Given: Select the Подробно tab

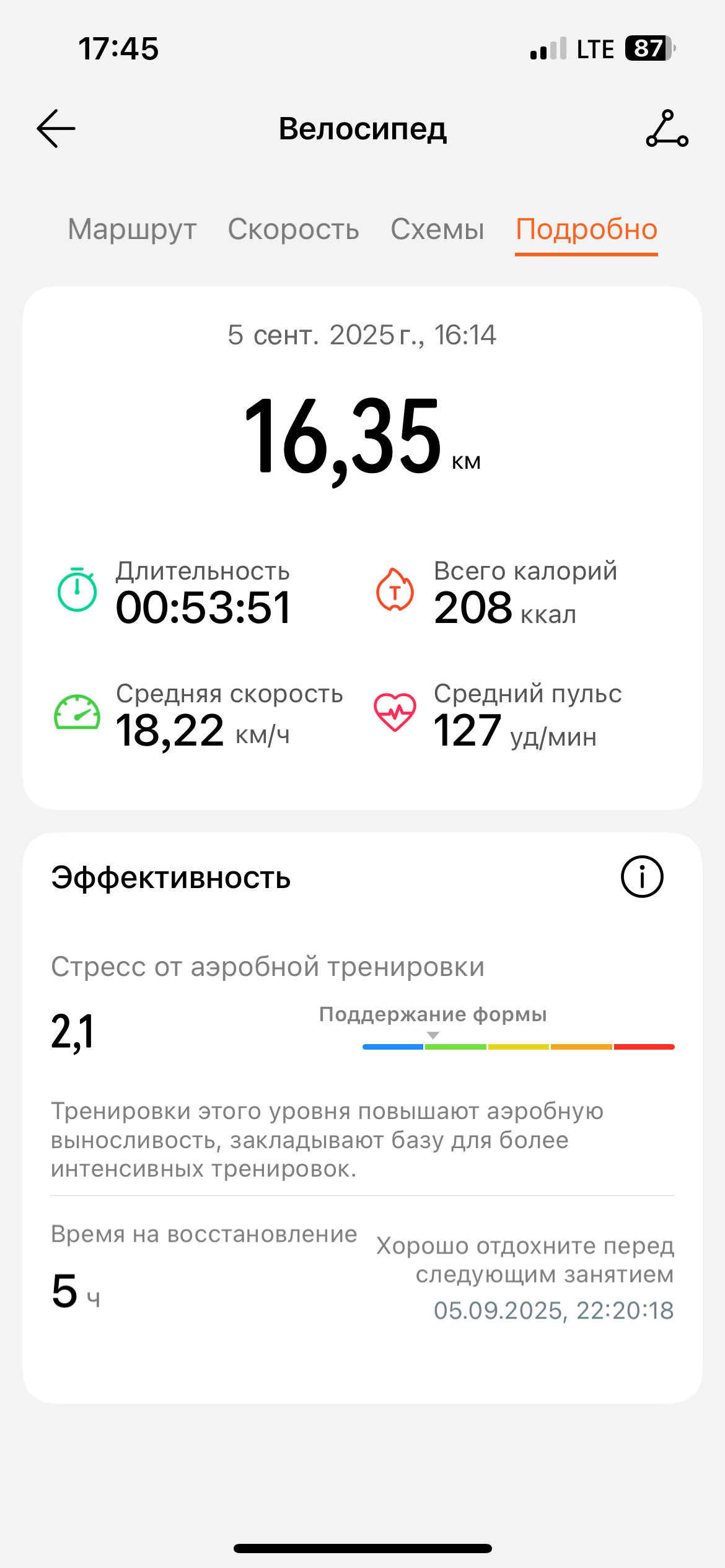Looking at the screenshot, I should pyautogui.click(x=586, y=230).
